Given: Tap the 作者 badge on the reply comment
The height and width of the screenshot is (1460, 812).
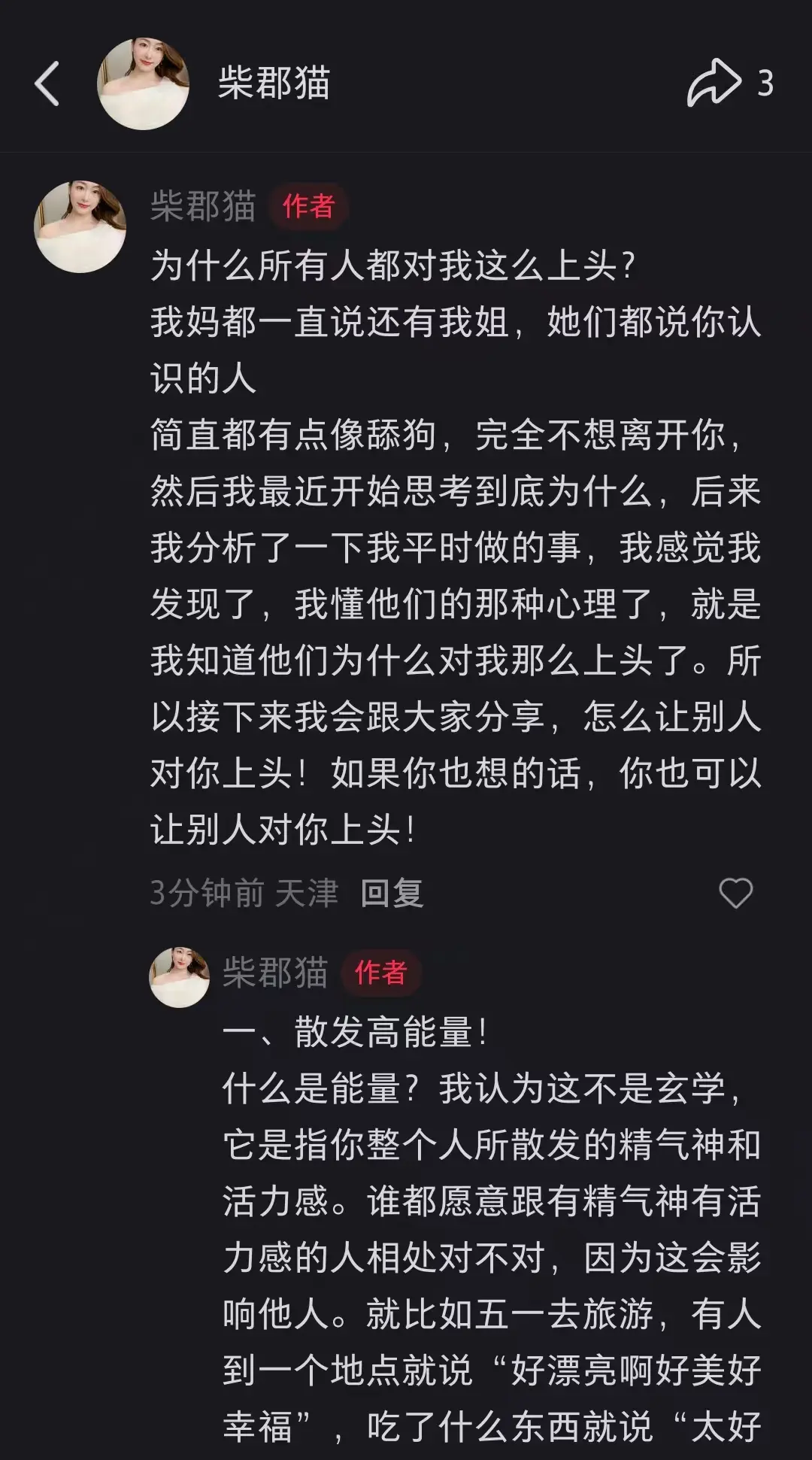Looking at the screenshot, I should tap(382, 971).
